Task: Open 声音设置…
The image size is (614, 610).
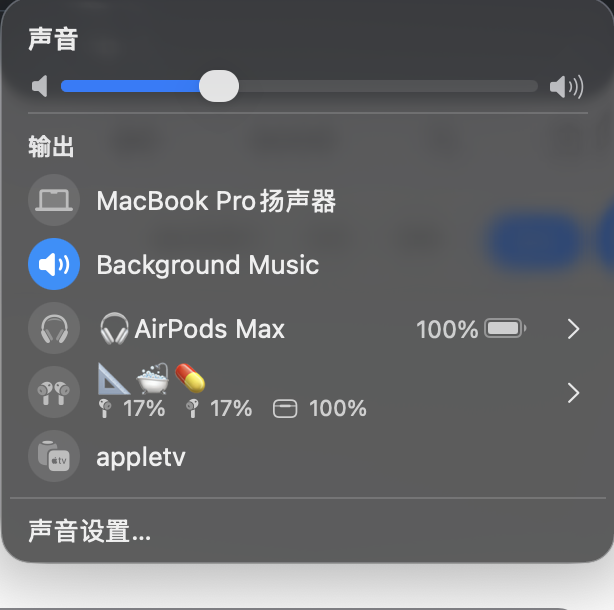Action: point(90,532)
